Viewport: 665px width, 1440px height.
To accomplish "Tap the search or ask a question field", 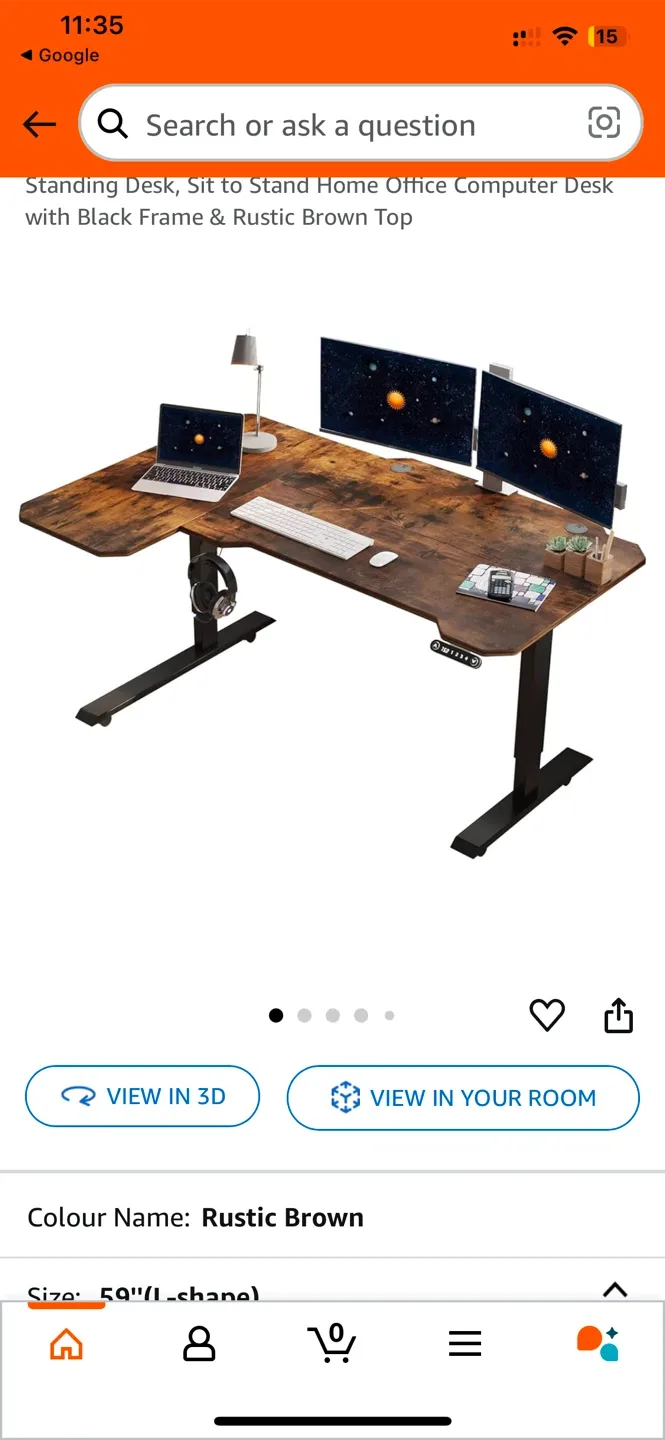I will (x=330, y=125).
